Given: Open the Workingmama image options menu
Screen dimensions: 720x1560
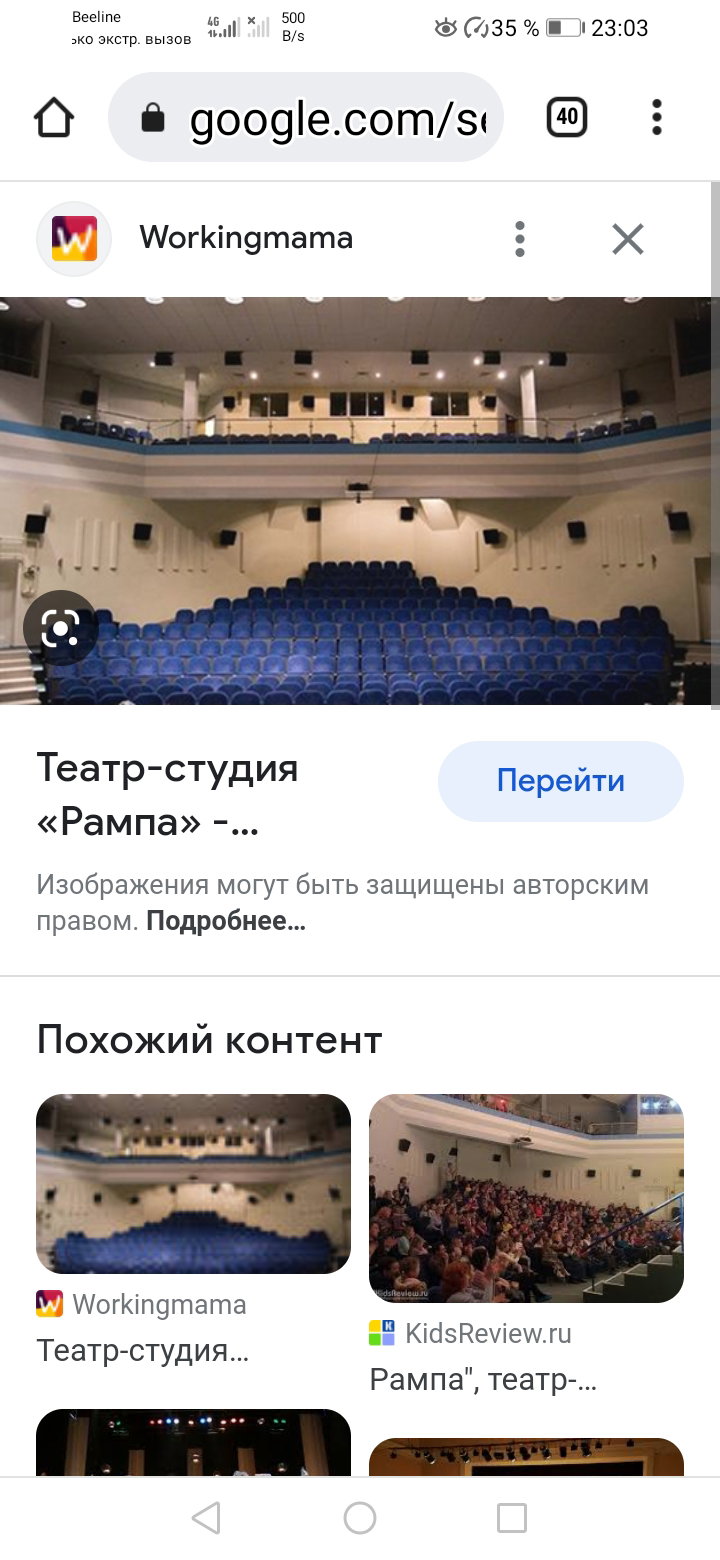Looking at the screenshot, I should click(519, 239).
